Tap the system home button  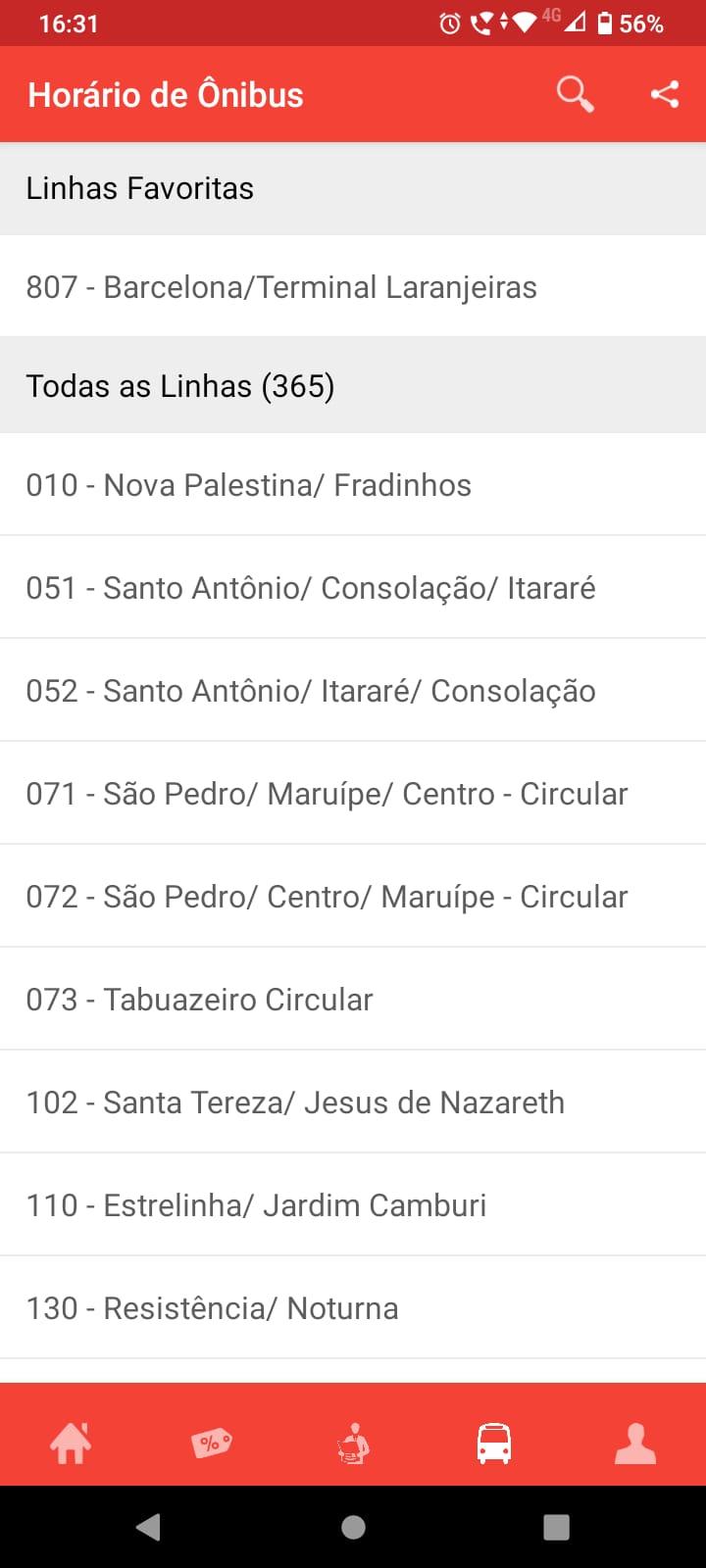(353, 1527)
